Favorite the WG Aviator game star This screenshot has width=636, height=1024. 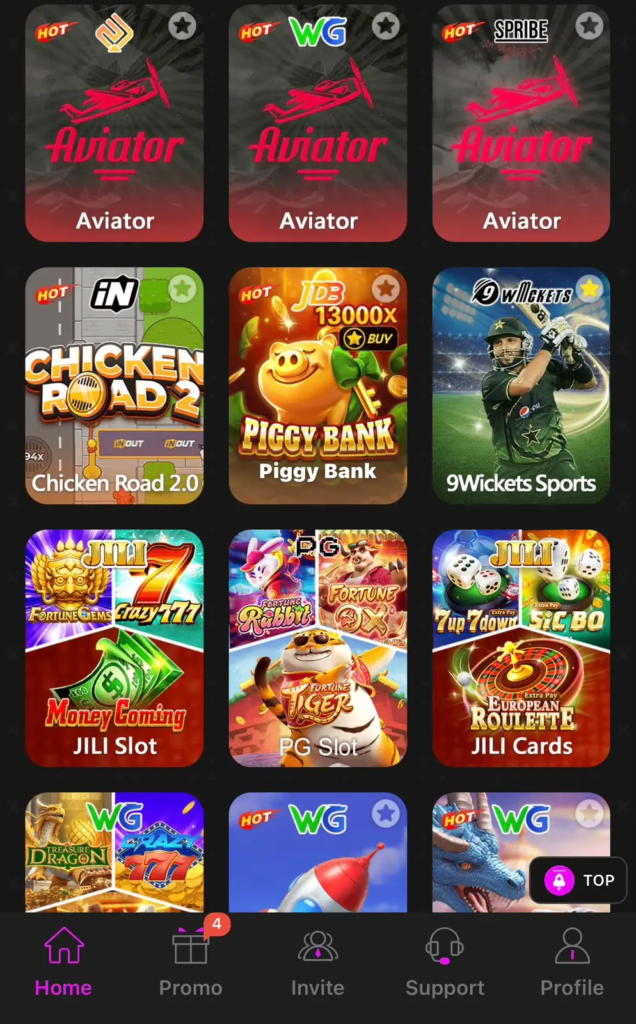pyautogui.click(x=386, y=26)
